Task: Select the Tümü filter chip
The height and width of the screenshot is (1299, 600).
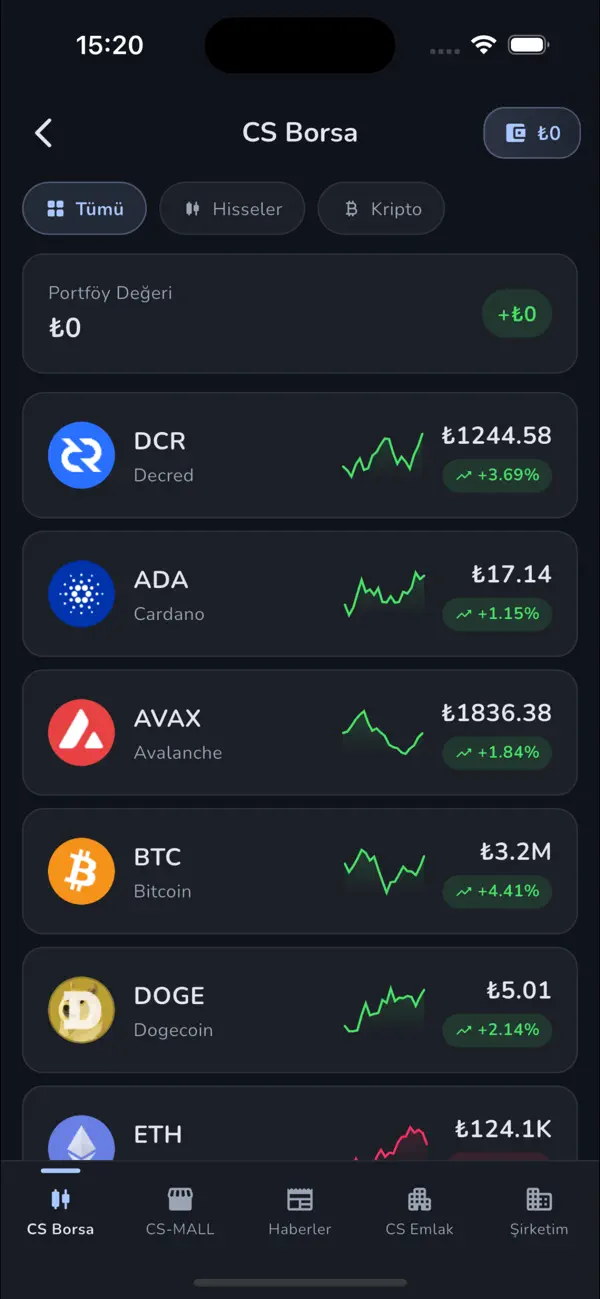Action: (x=85, y=209)
